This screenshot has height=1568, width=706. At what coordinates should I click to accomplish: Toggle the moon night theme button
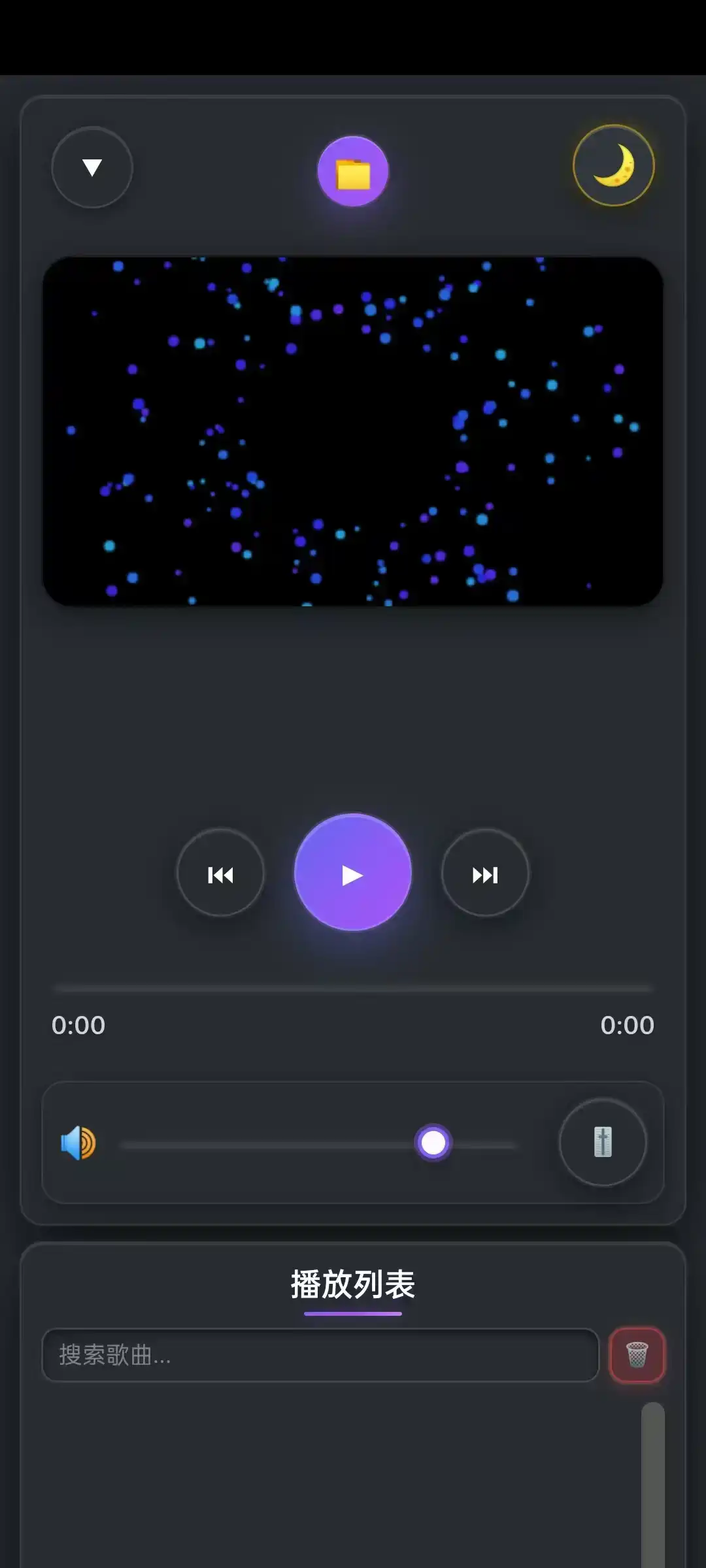tap(613, 166)
